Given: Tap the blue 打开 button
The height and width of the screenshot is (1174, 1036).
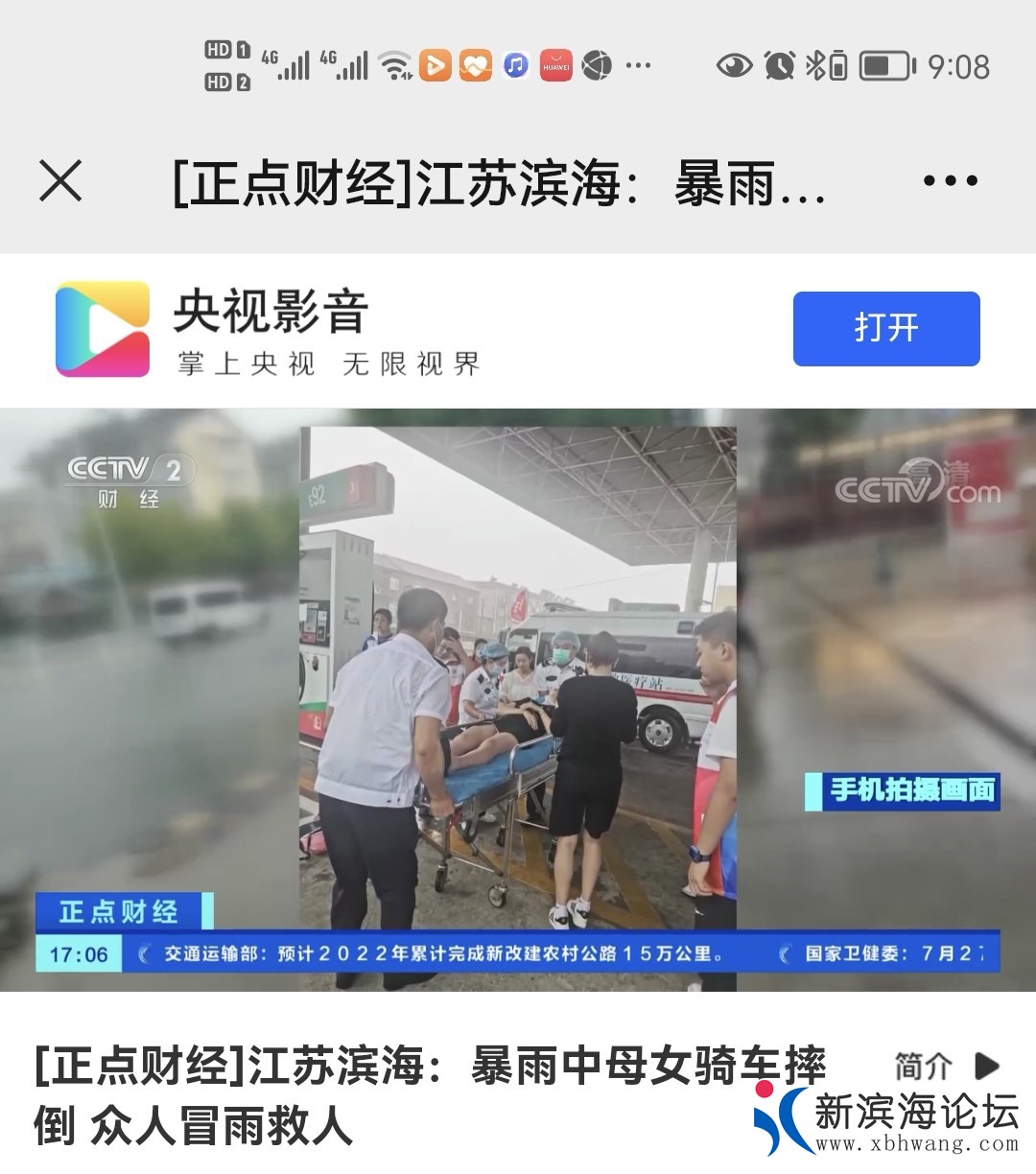Looking at the screenshot, I should (885, 328).
